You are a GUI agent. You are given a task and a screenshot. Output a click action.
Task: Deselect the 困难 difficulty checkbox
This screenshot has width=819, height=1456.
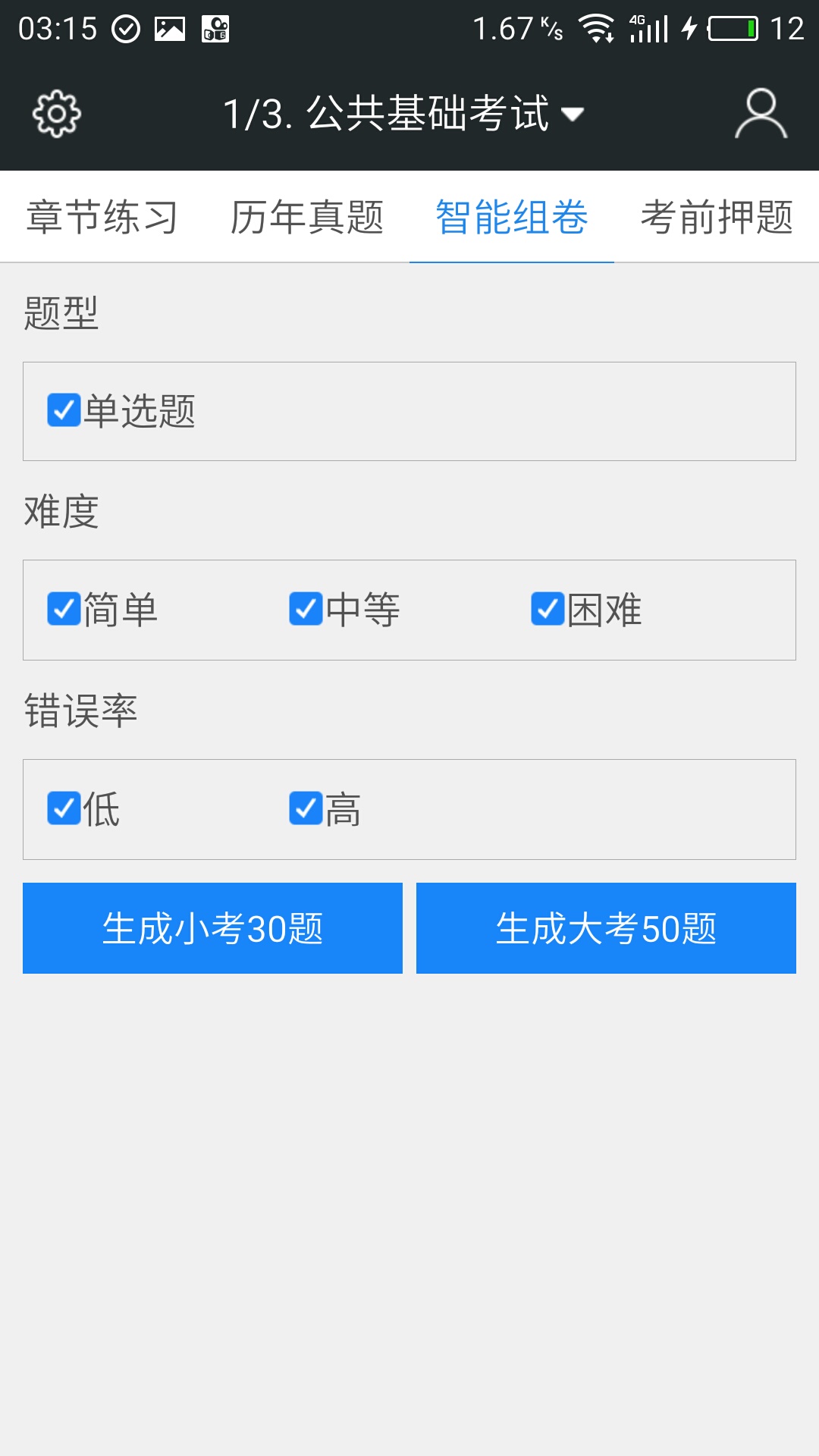[548, 609]
